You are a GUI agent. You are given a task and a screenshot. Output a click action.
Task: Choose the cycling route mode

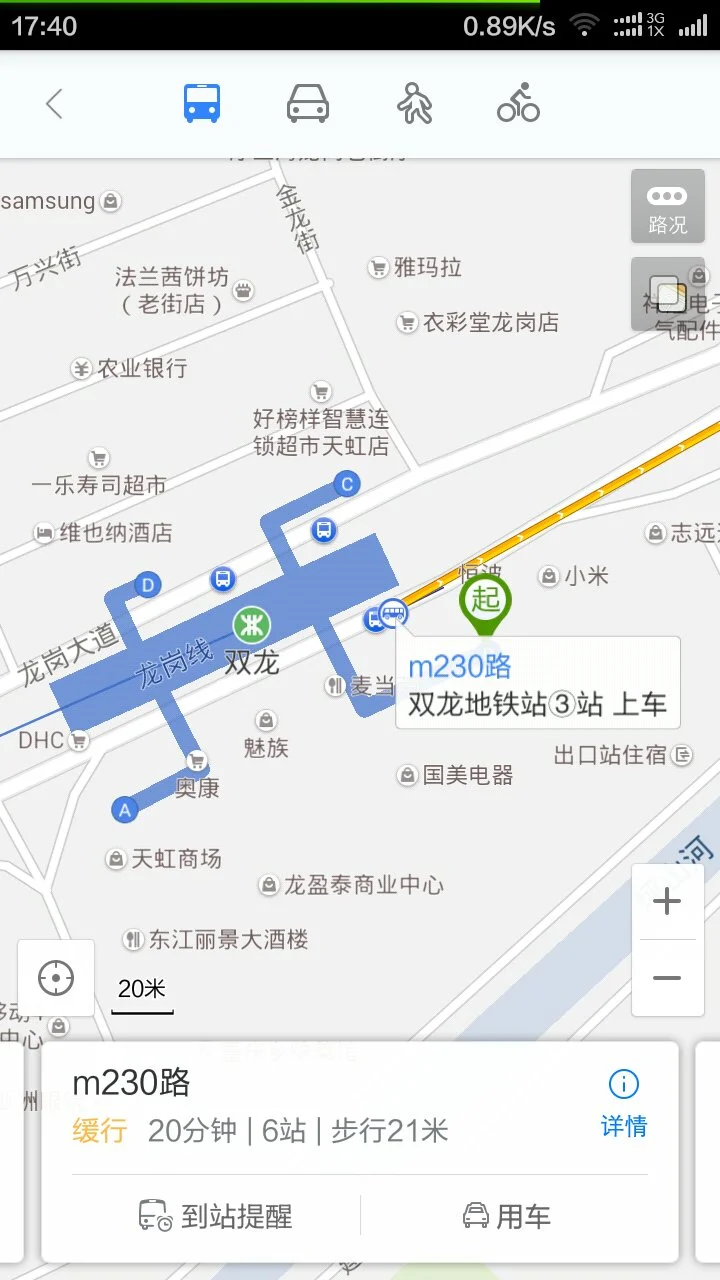(x=517, y=103)
